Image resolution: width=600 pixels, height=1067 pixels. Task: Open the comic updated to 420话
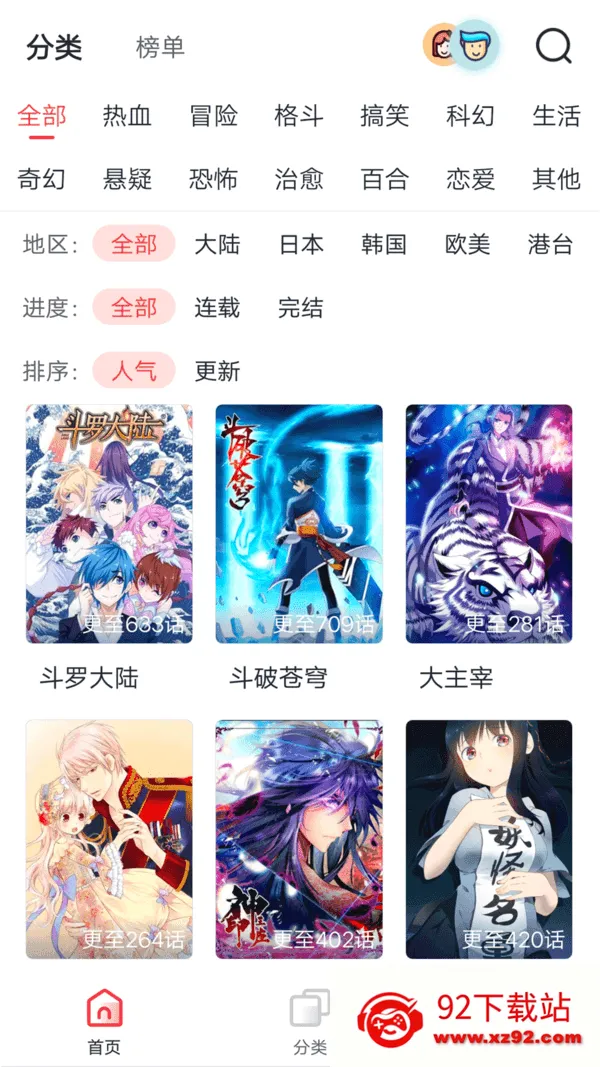coord(488,839)
